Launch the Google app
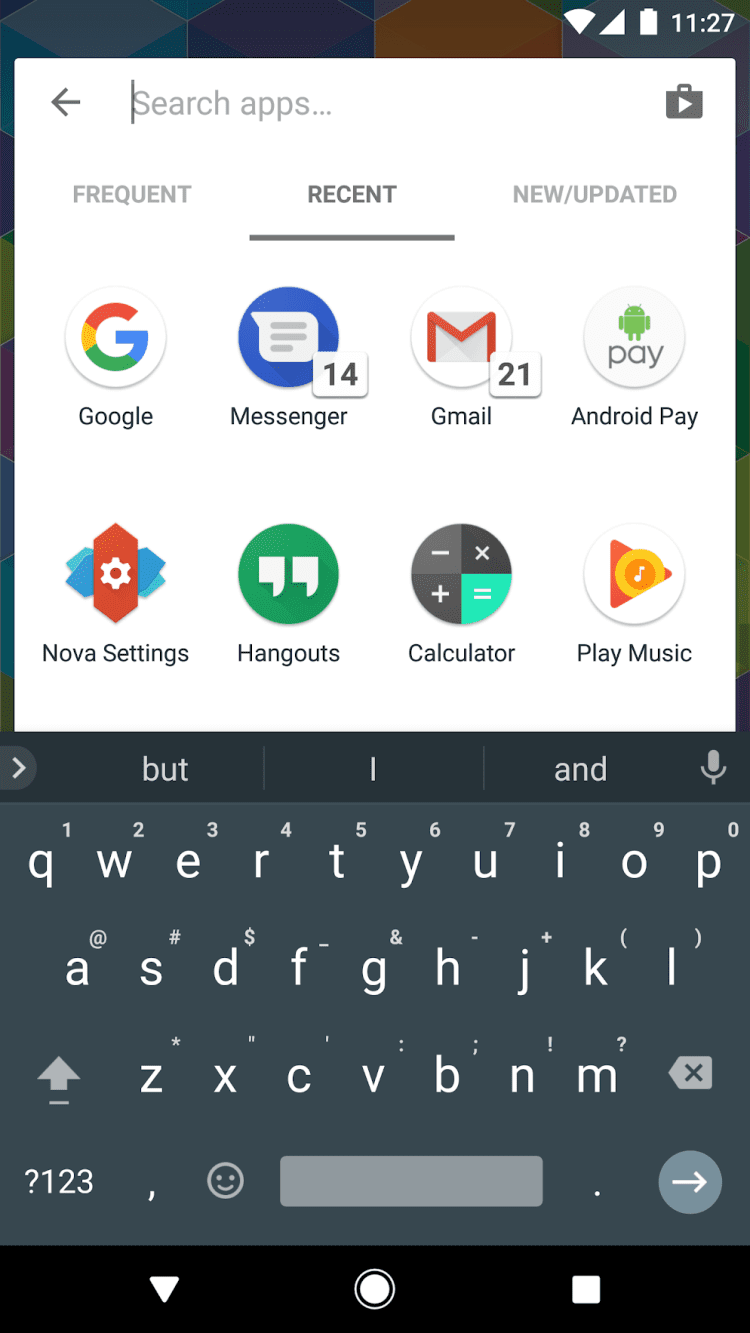 tap(116, 338)
